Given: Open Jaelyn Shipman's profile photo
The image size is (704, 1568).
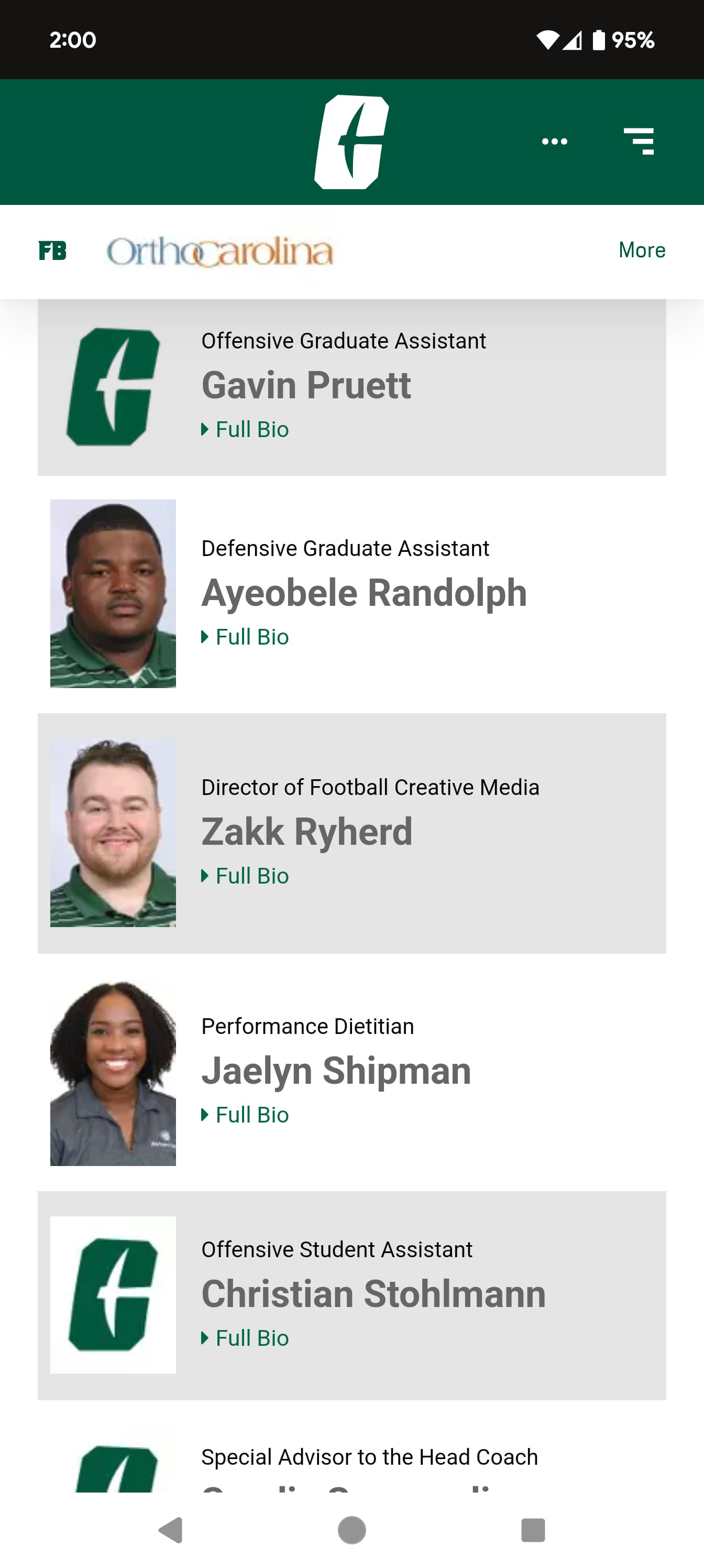Looking at the screenshot, I should pos(113,1071).
